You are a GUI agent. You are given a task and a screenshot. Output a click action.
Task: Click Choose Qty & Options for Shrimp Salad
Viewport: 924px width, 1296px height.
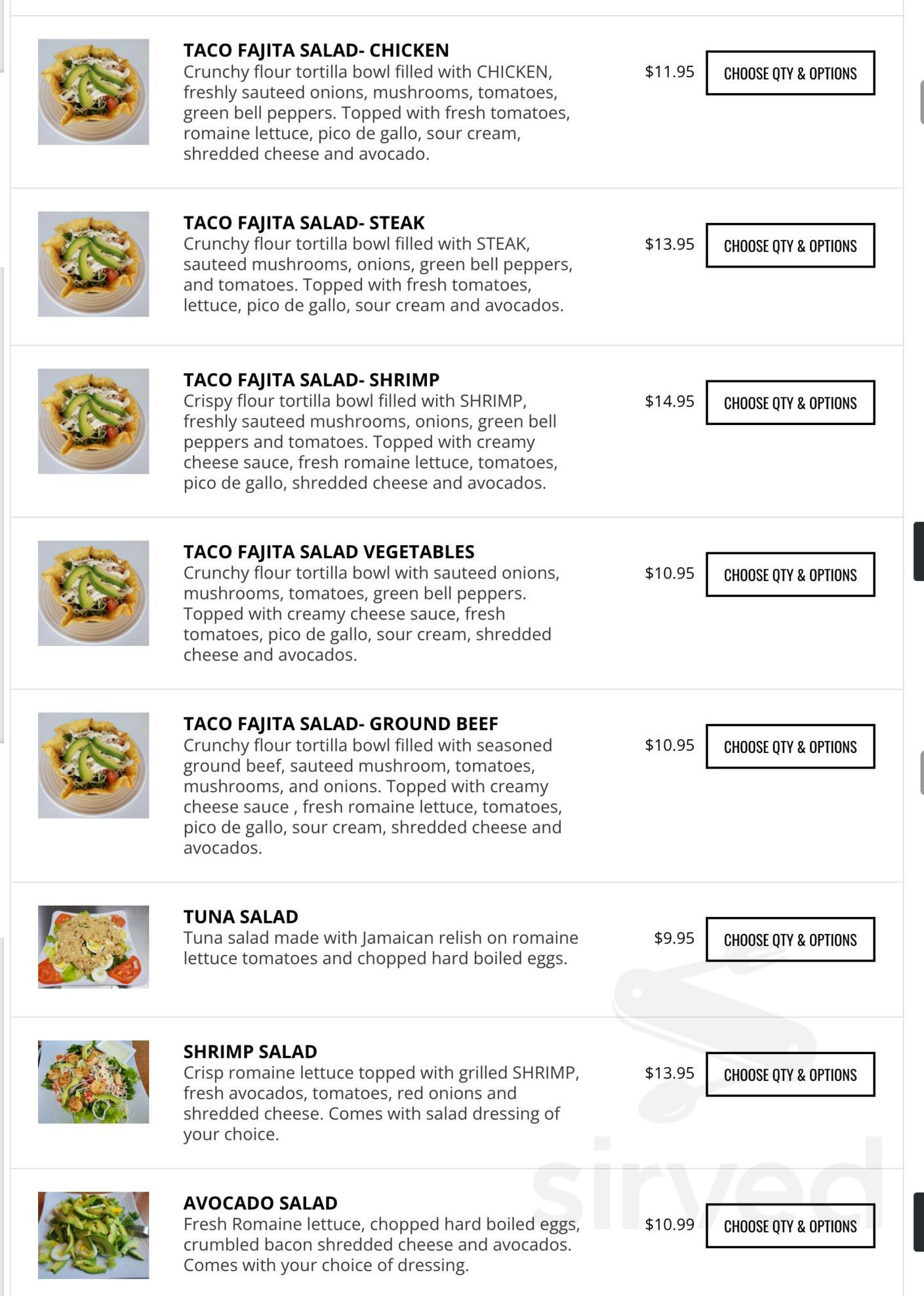(x=790, y=1074)
